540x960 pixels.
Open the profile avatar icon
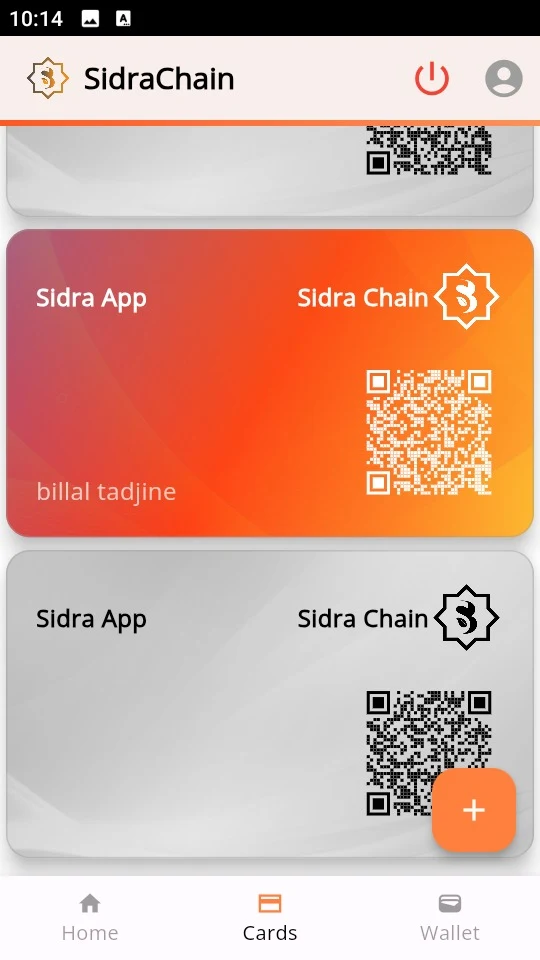(x=503, y=78)
